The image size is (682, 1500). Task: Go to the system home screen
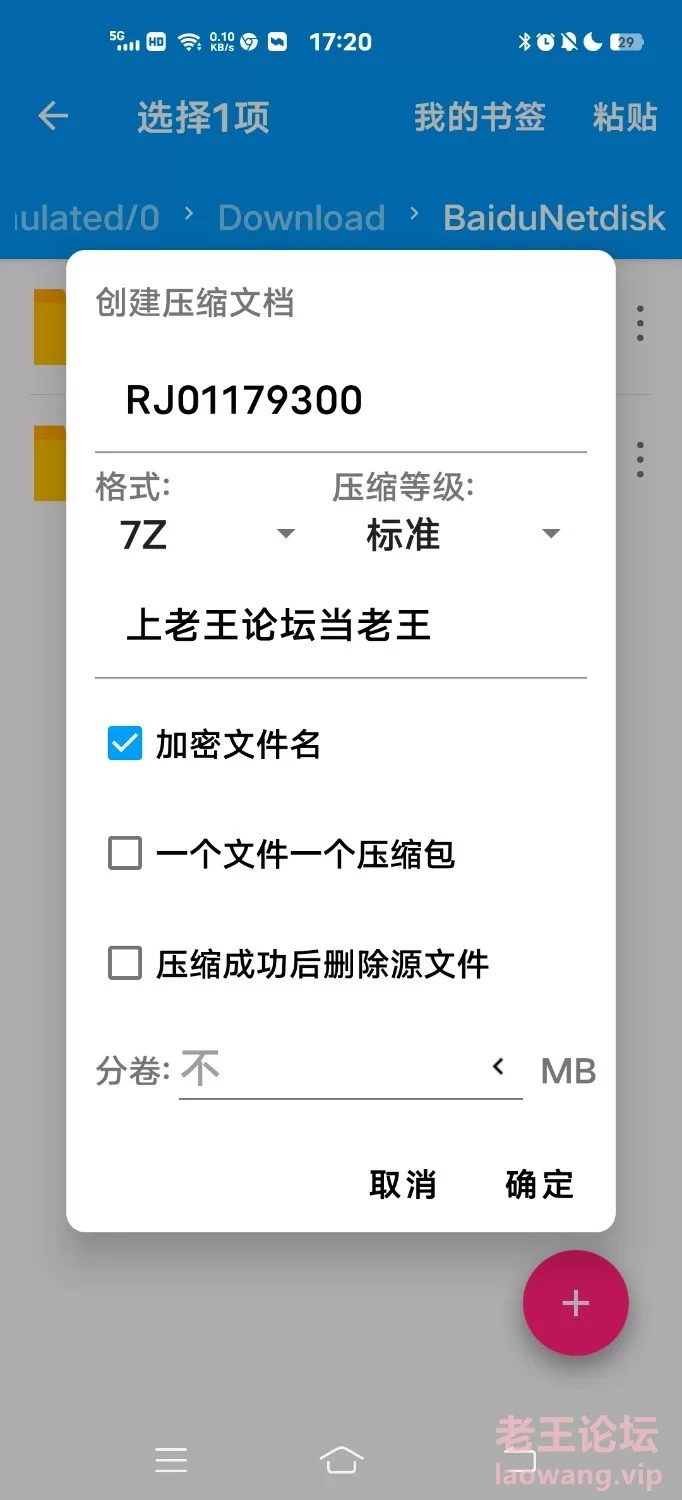pyautogui.click(x=341, y=1461)
